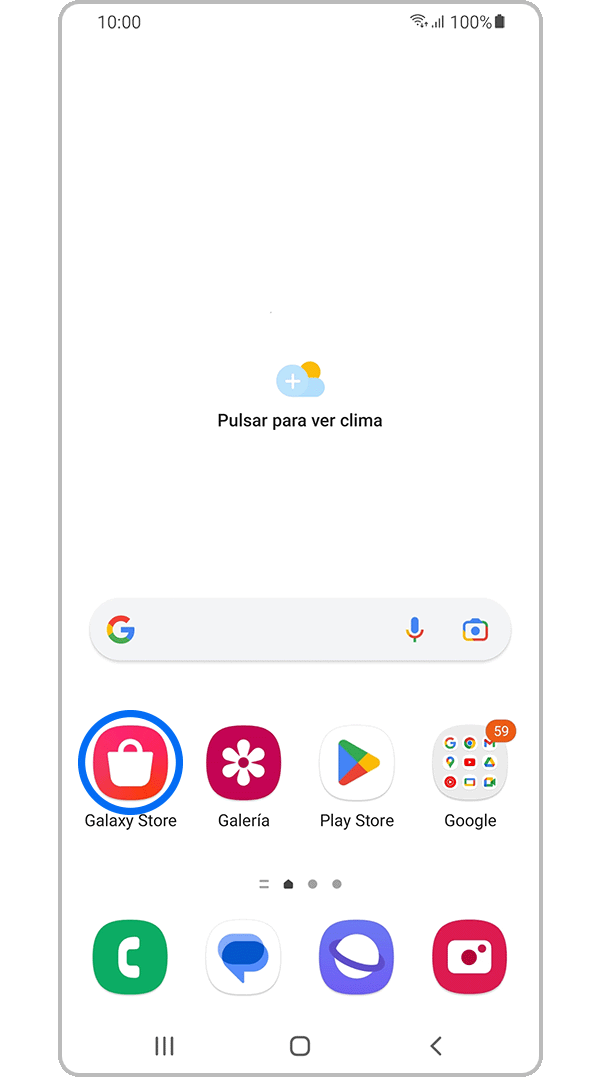This screenshot has height=1077, width=600.
Task: Open the Samsung Internet browser
Action: point(357,957)
